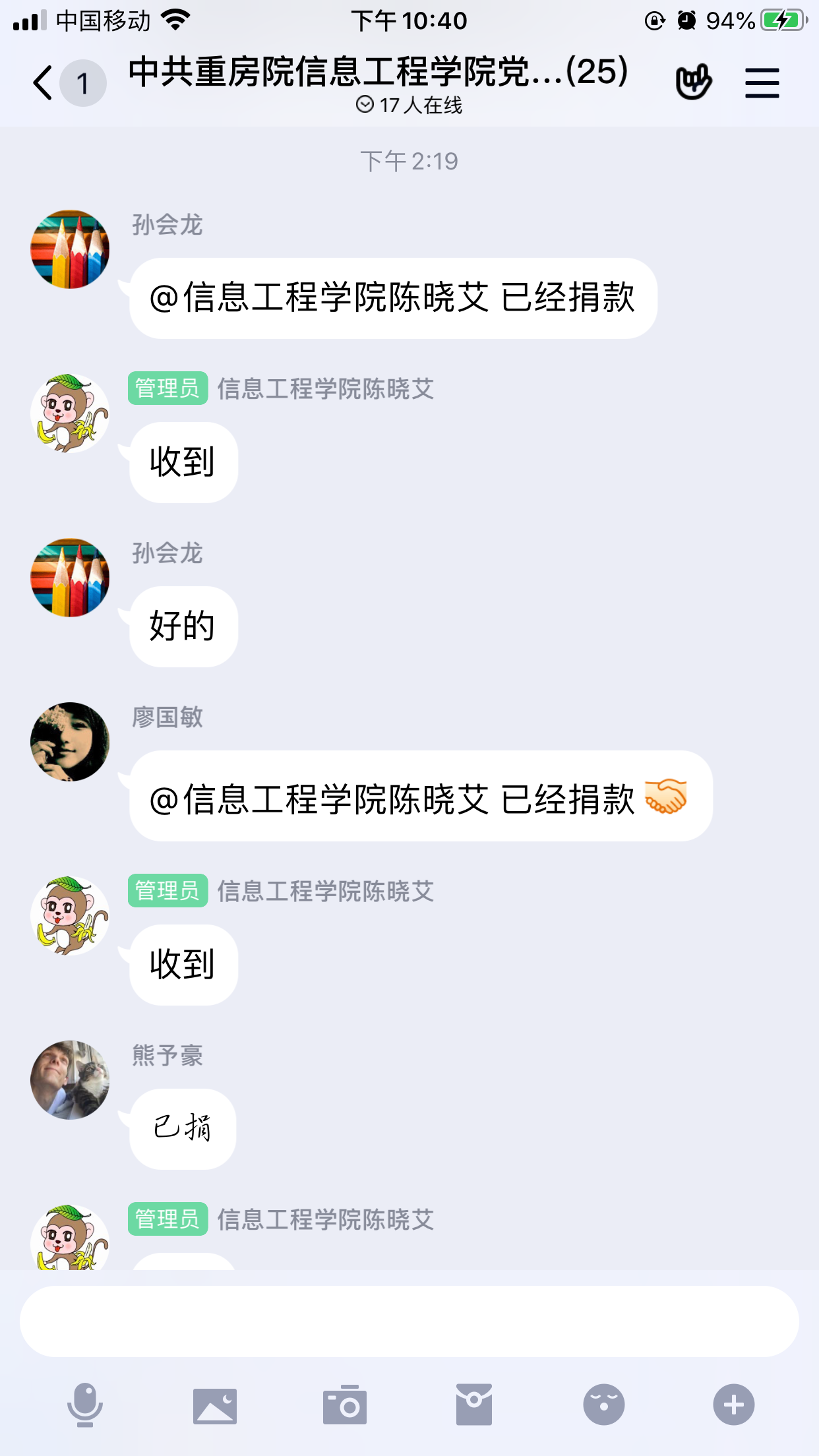Open the plus menu for more options
This screenshot has width=819, height=1456.
[x=733, y=1405]
